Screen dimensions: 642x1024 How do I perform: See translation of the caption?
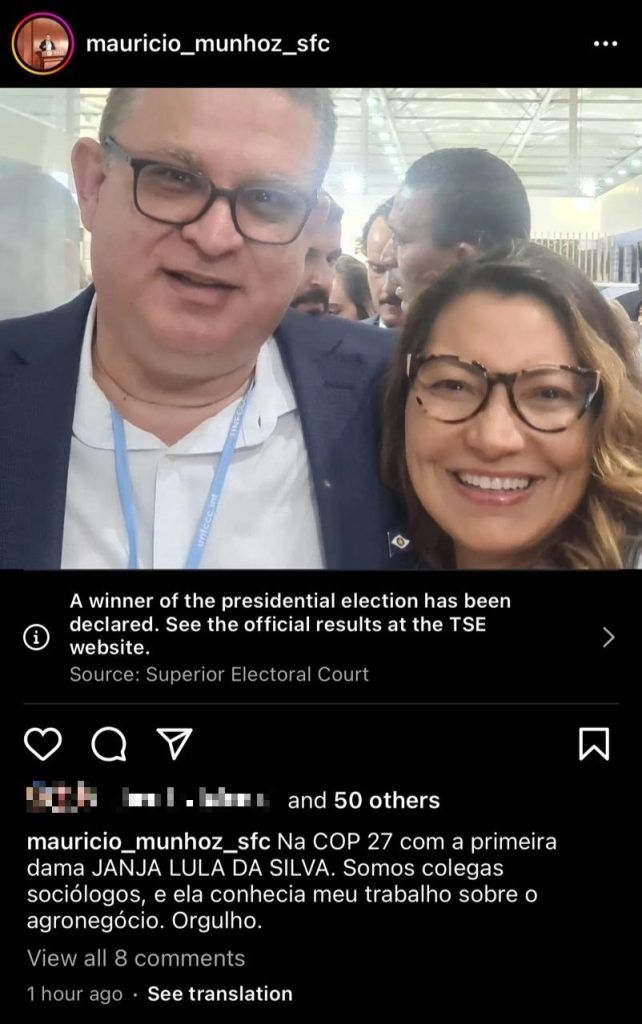(220, 994)
